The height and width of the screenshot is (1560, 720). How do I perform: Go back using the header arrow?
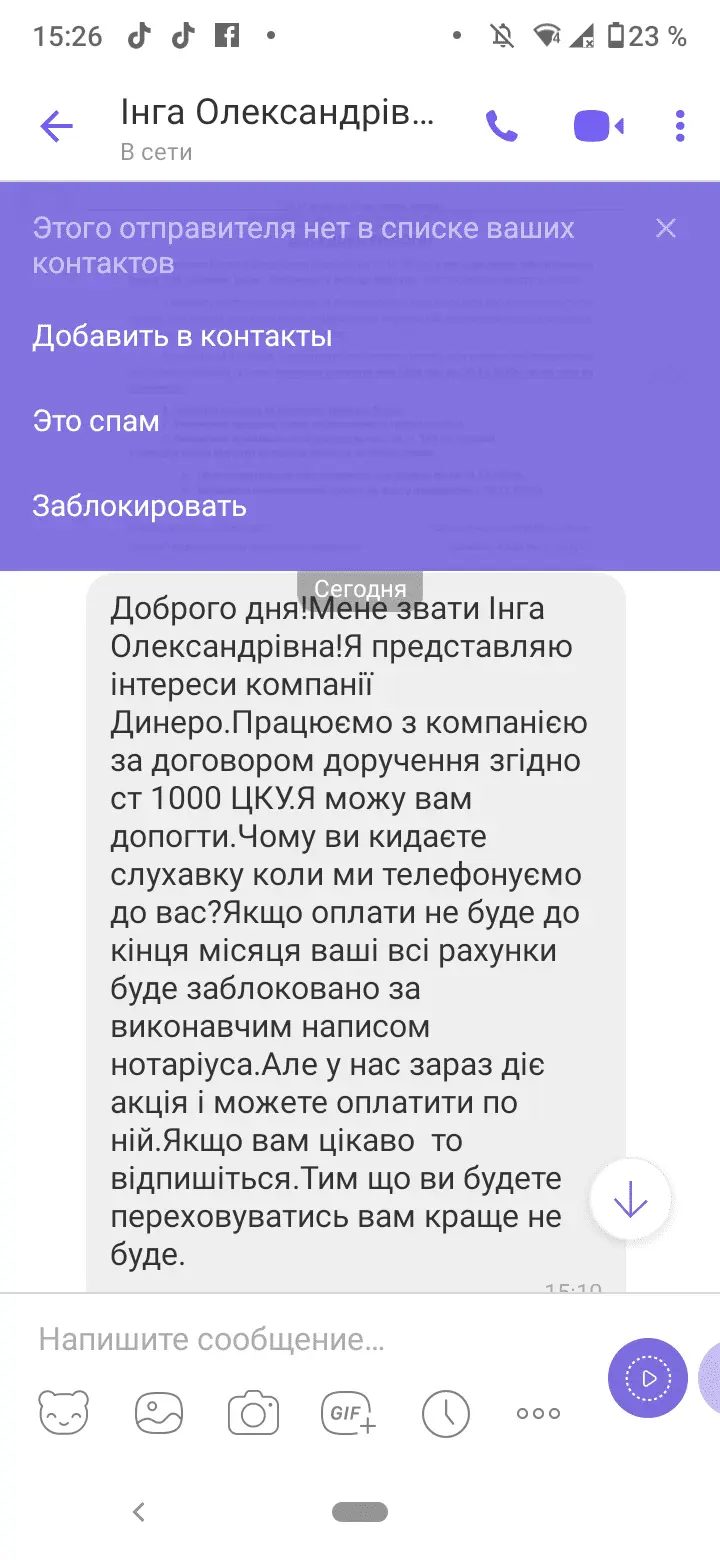[56, 127]
